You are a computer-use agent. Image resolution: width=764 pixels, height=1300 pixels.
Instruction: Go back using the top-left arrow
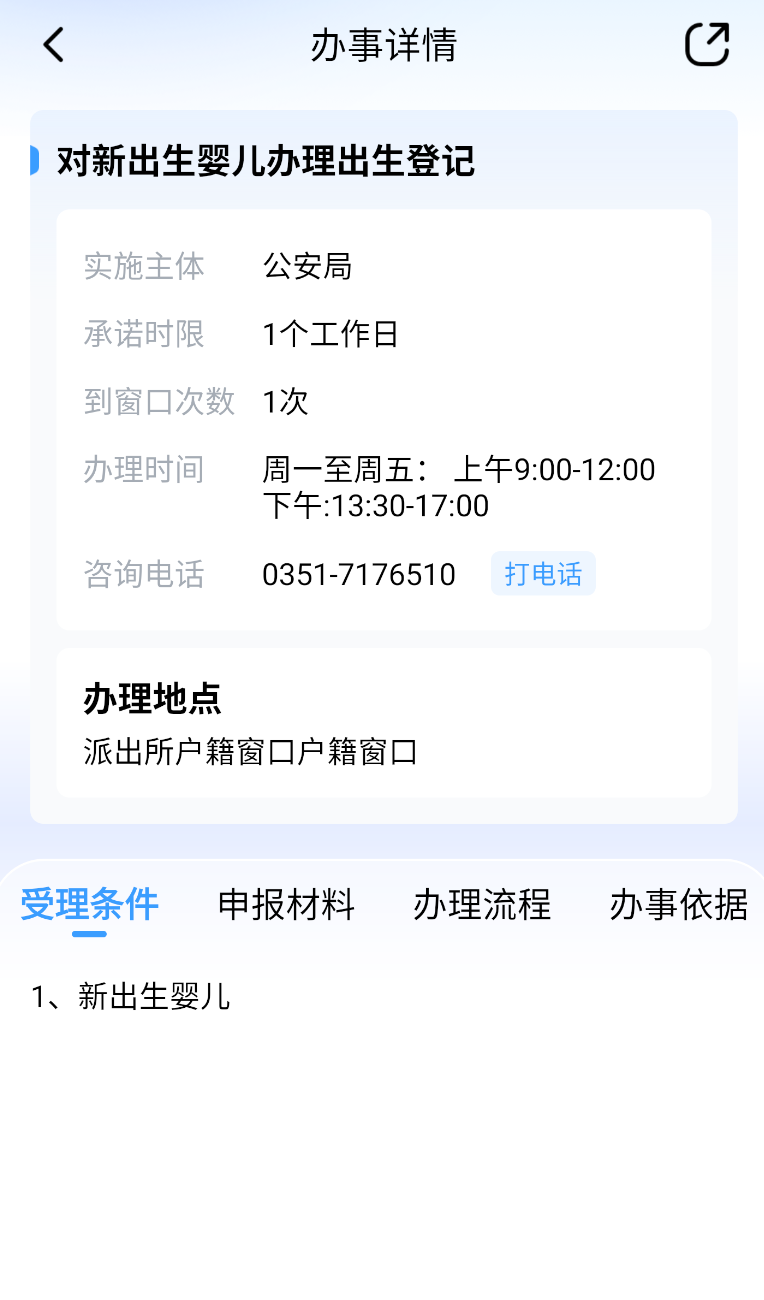pyautogui.click(x=54, y=45)
